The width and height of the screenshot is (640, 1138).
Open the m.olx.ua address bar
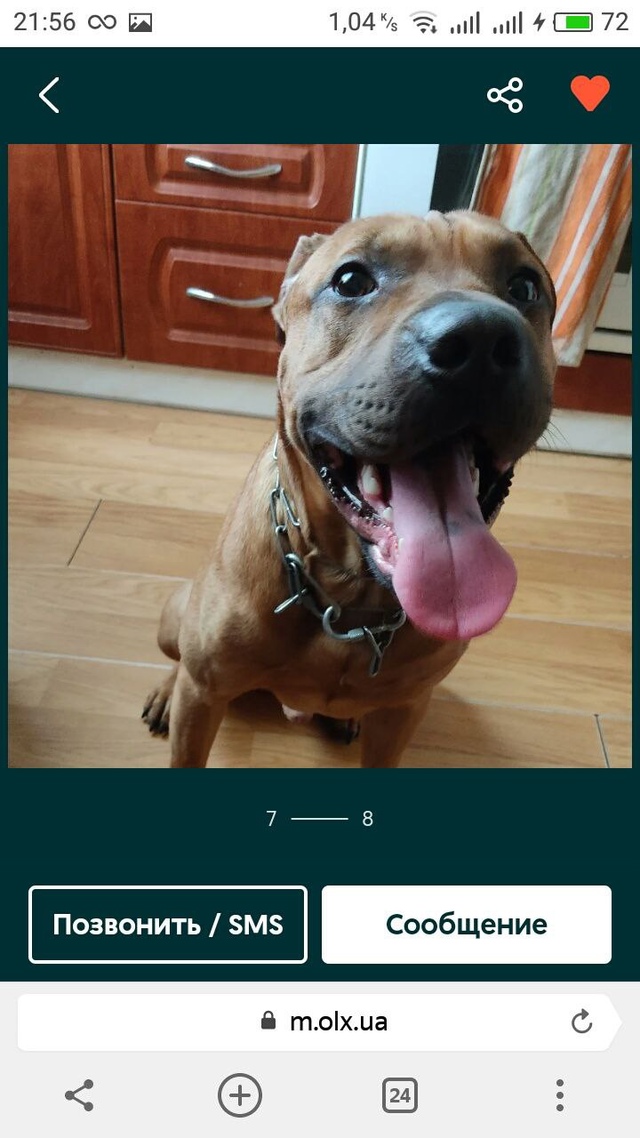(320, 1021)
